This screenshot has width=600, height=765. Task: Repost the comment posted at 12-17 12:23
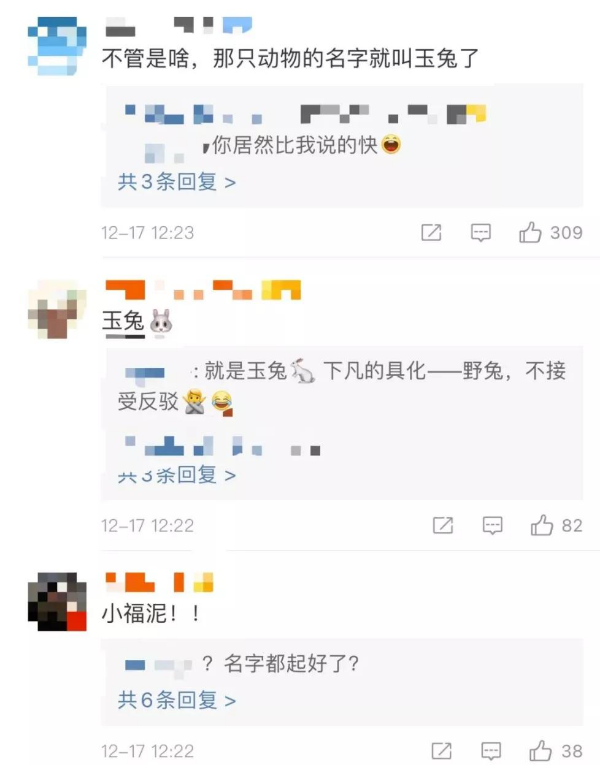point(431,232)
